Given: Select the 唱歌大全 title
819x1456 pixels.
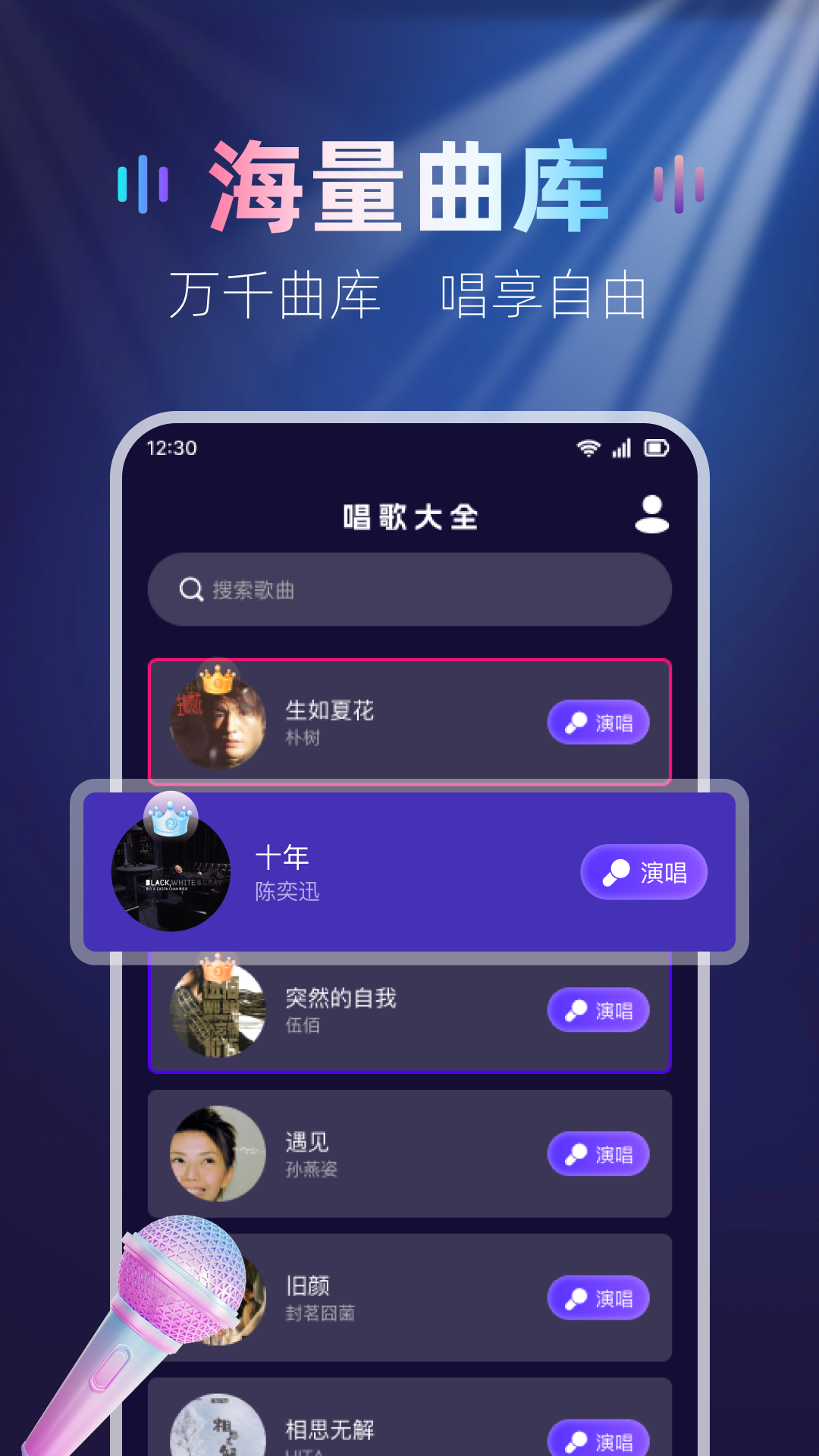Looking at the screenshot, I should click(409, 516).
